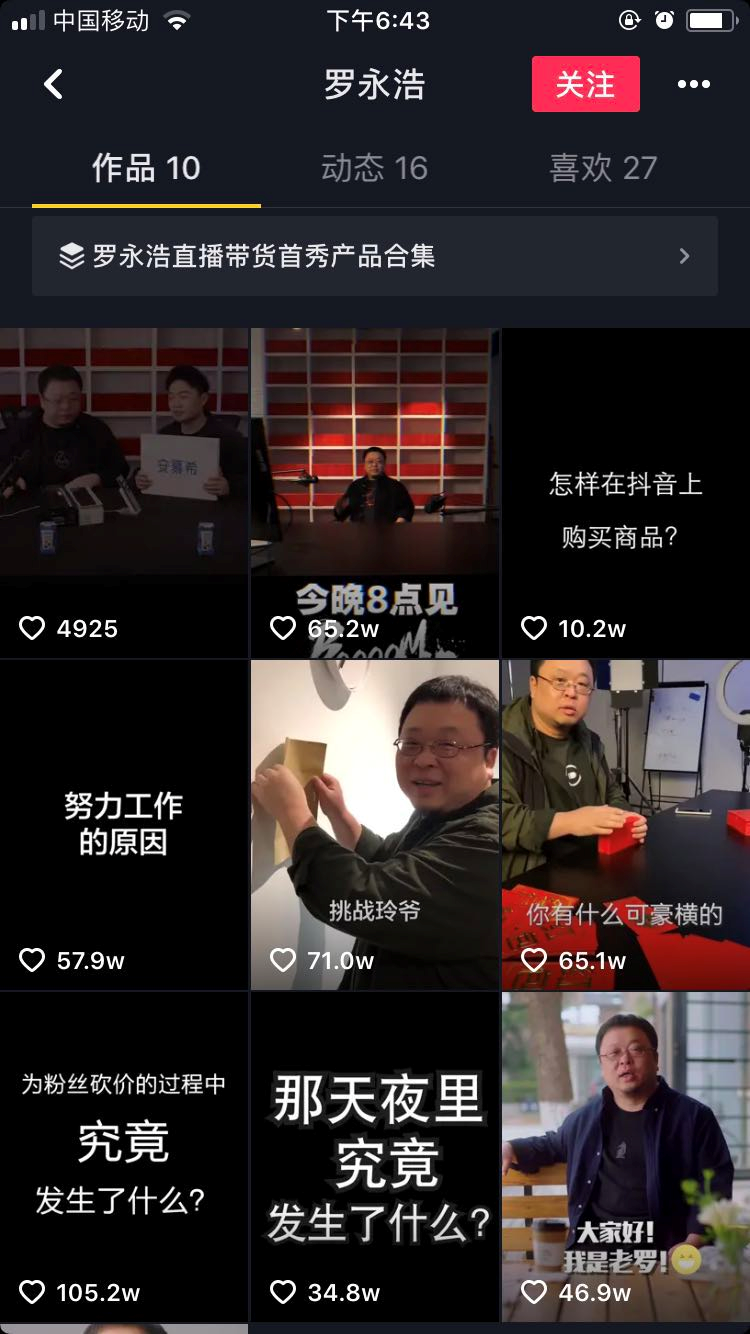The width and height of the screenshot is (750, 1334).
Task: Go back using the back arrow
Action: [54, 84]
